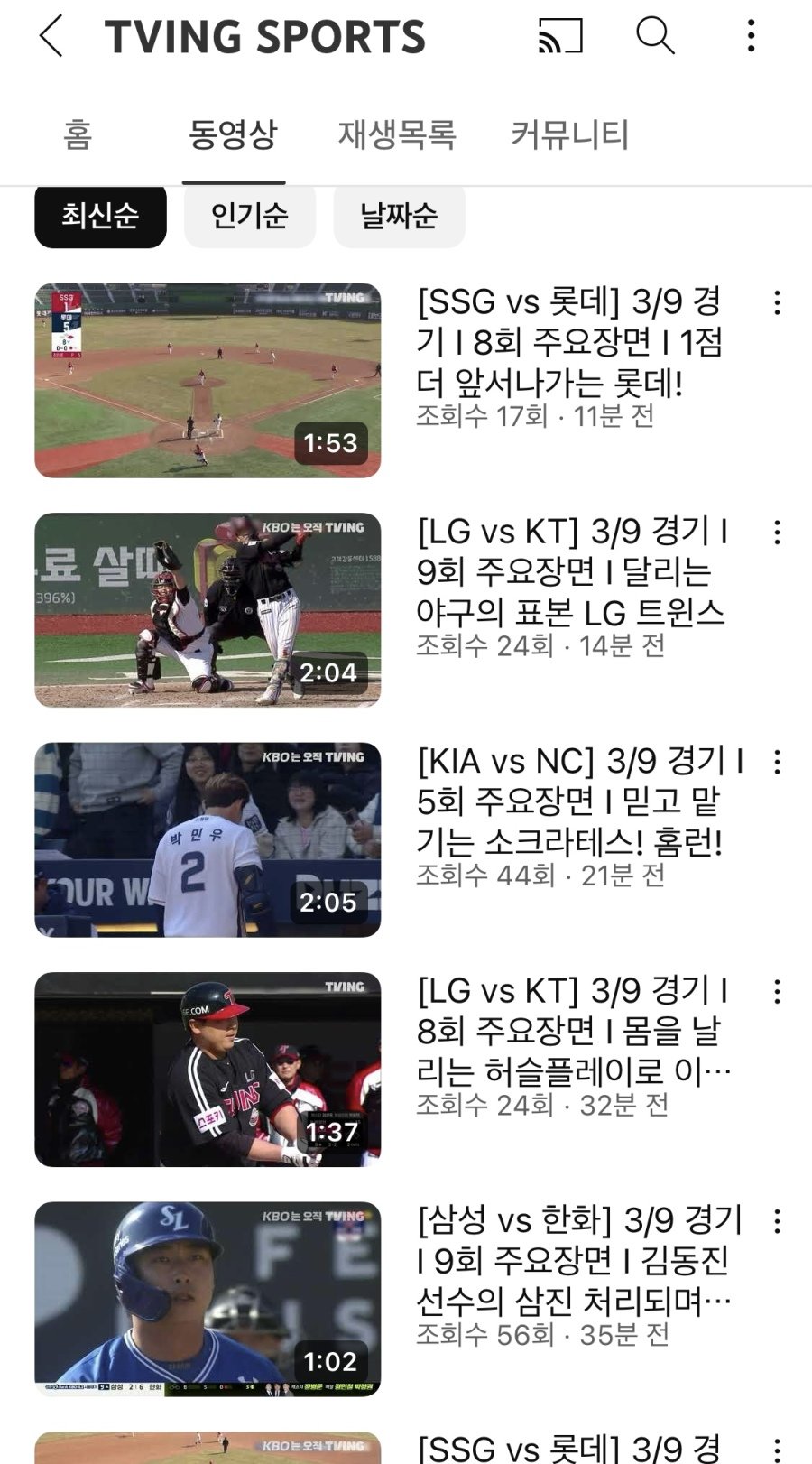
Task: Select the 동영상 tab
Action: coord(233,135)
